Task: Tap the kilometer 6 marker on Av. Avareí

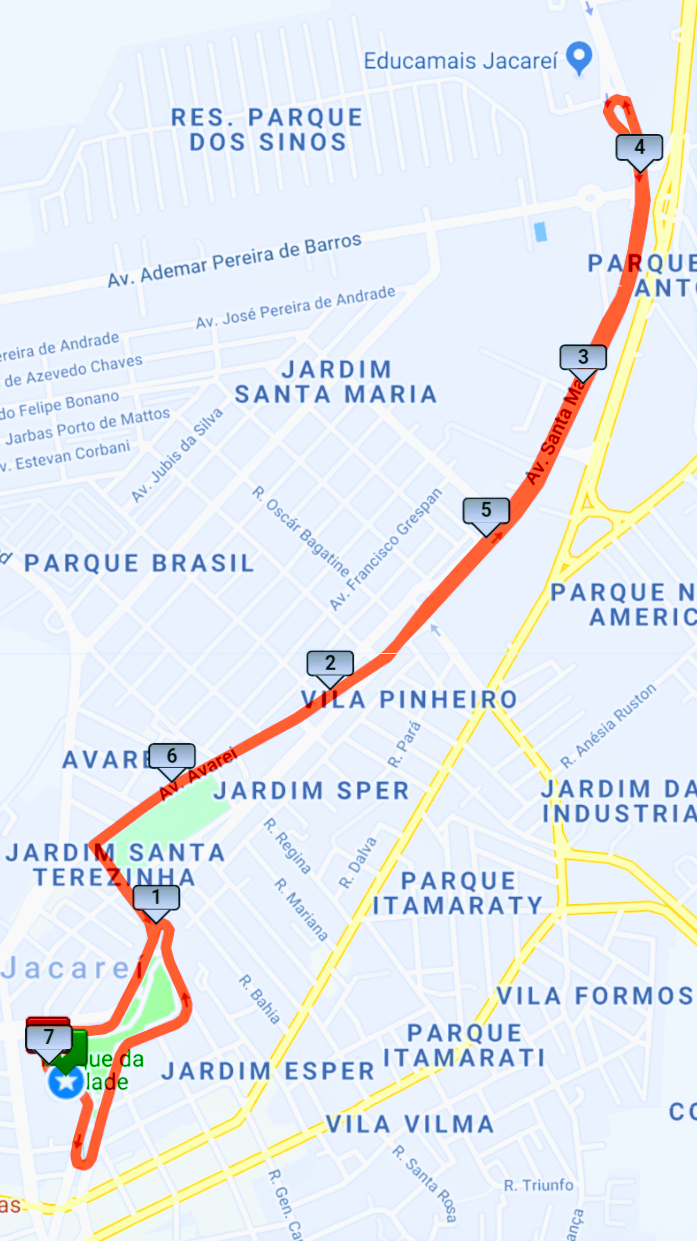Action: pos(171,756)
